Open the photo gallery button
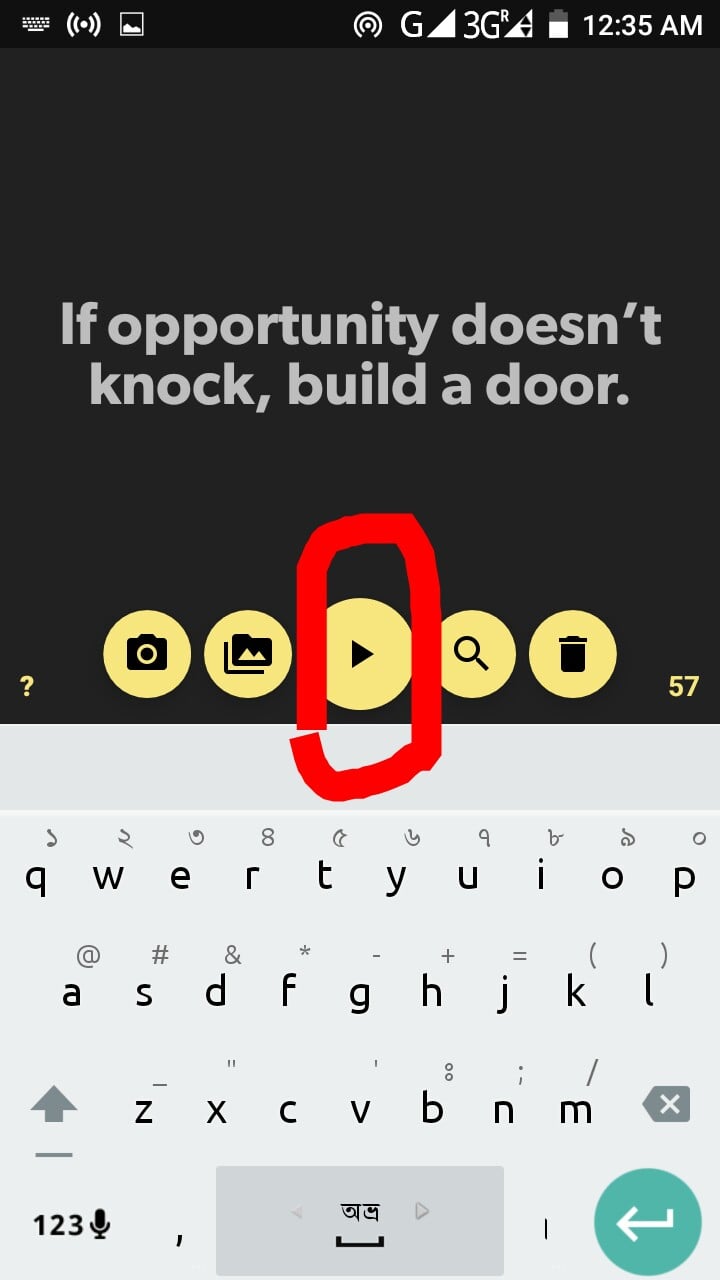Screen dimensions: 720x1280 point(247,654)
